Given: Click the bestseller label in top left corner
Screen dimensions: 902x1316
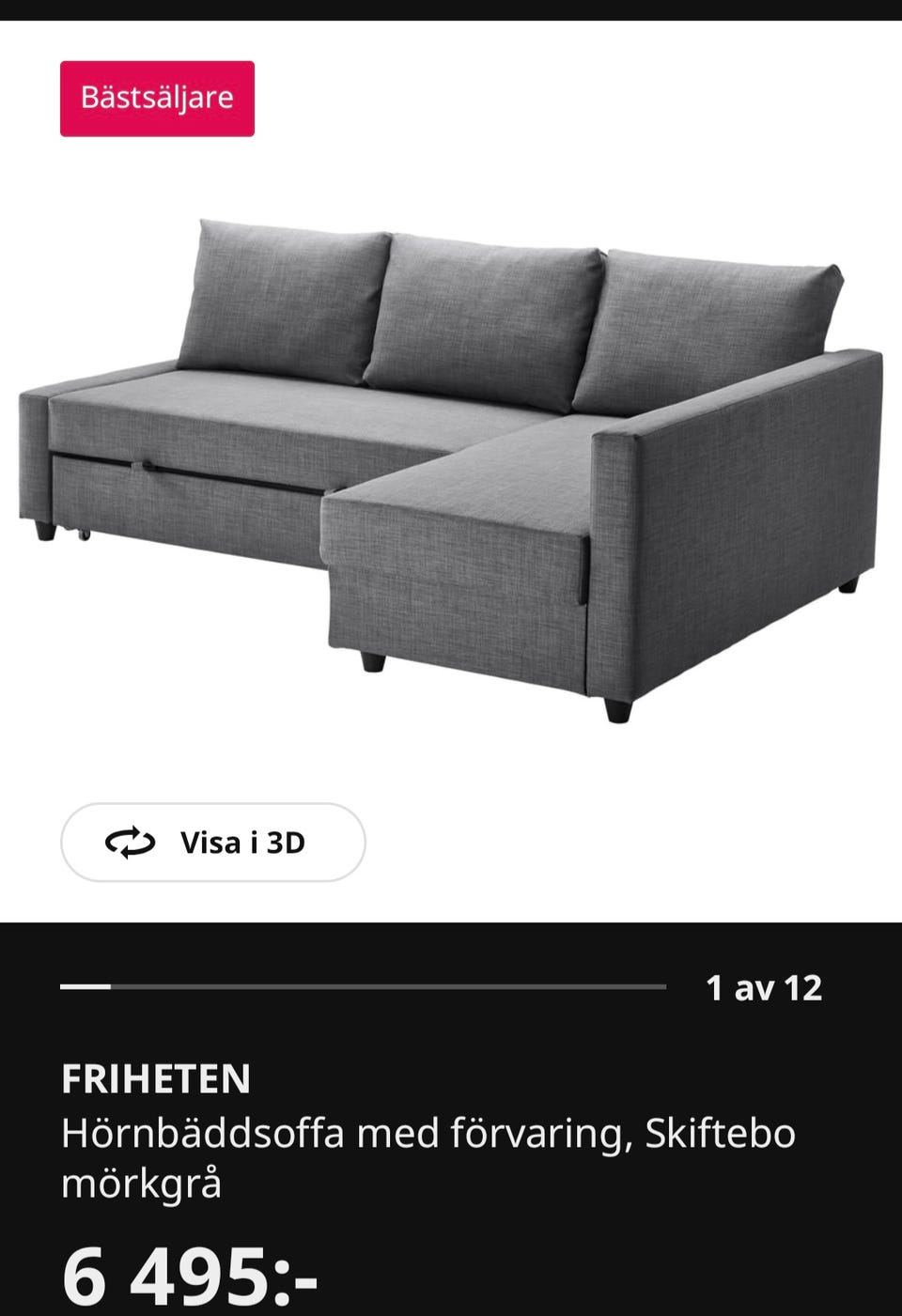Looking at the screenshot, I should point(156,97).
